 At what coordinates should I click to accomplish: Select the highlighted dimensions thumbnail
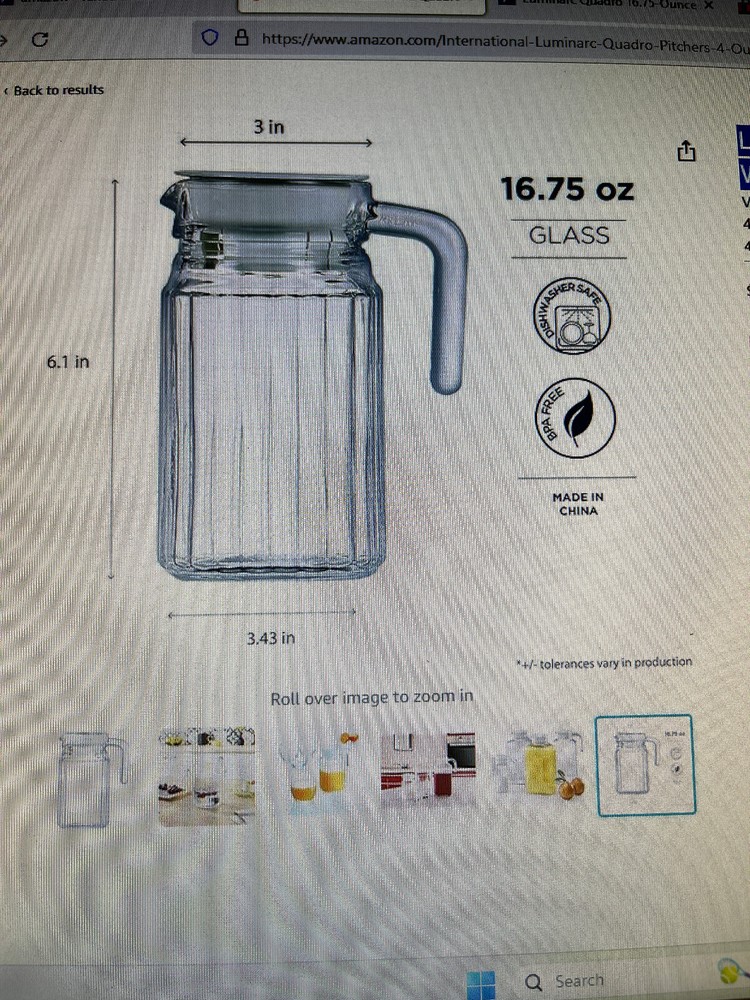tap(645, 766)
